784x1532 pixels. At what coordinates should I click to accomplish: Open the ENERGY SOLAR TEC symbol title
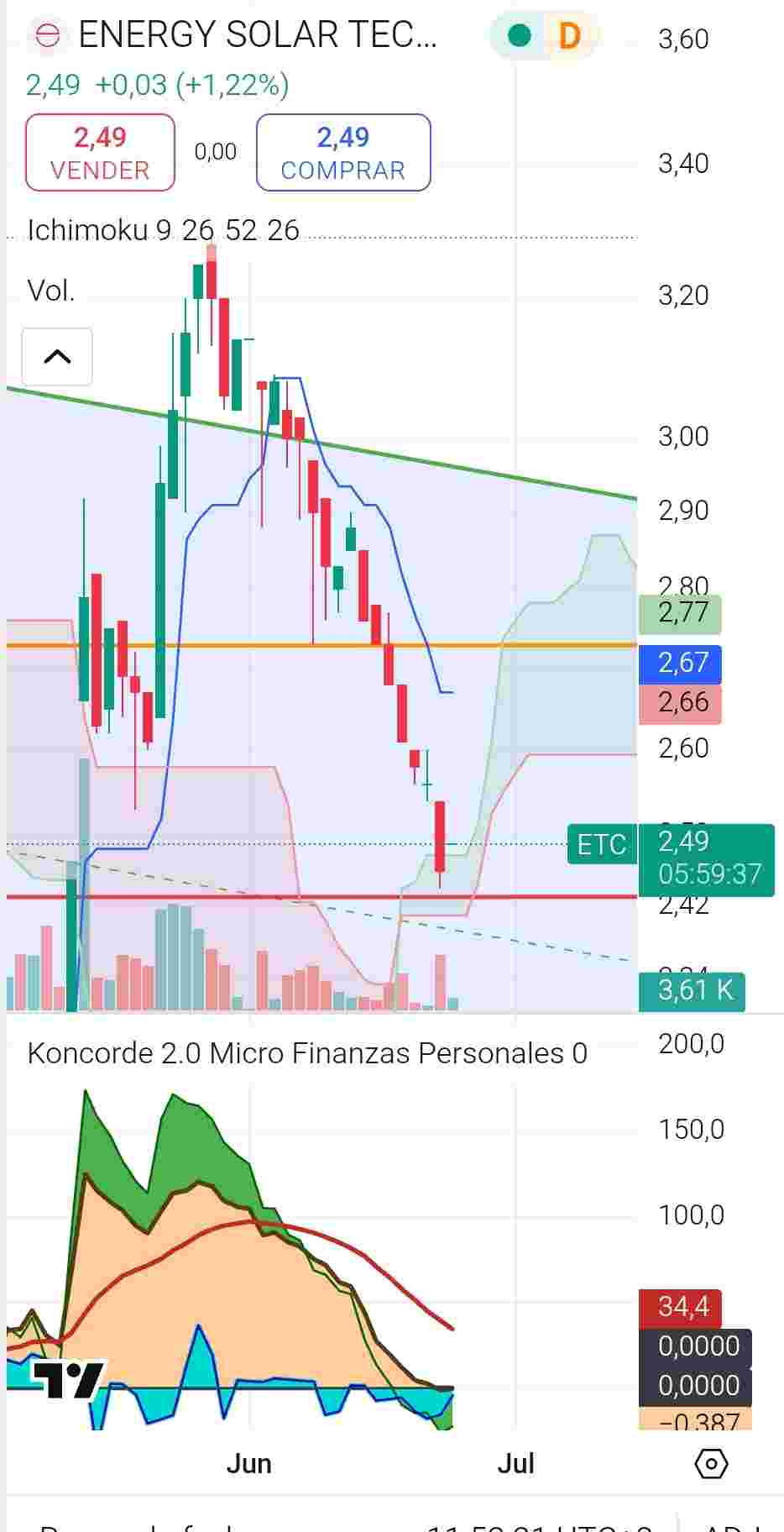point(257,35)
